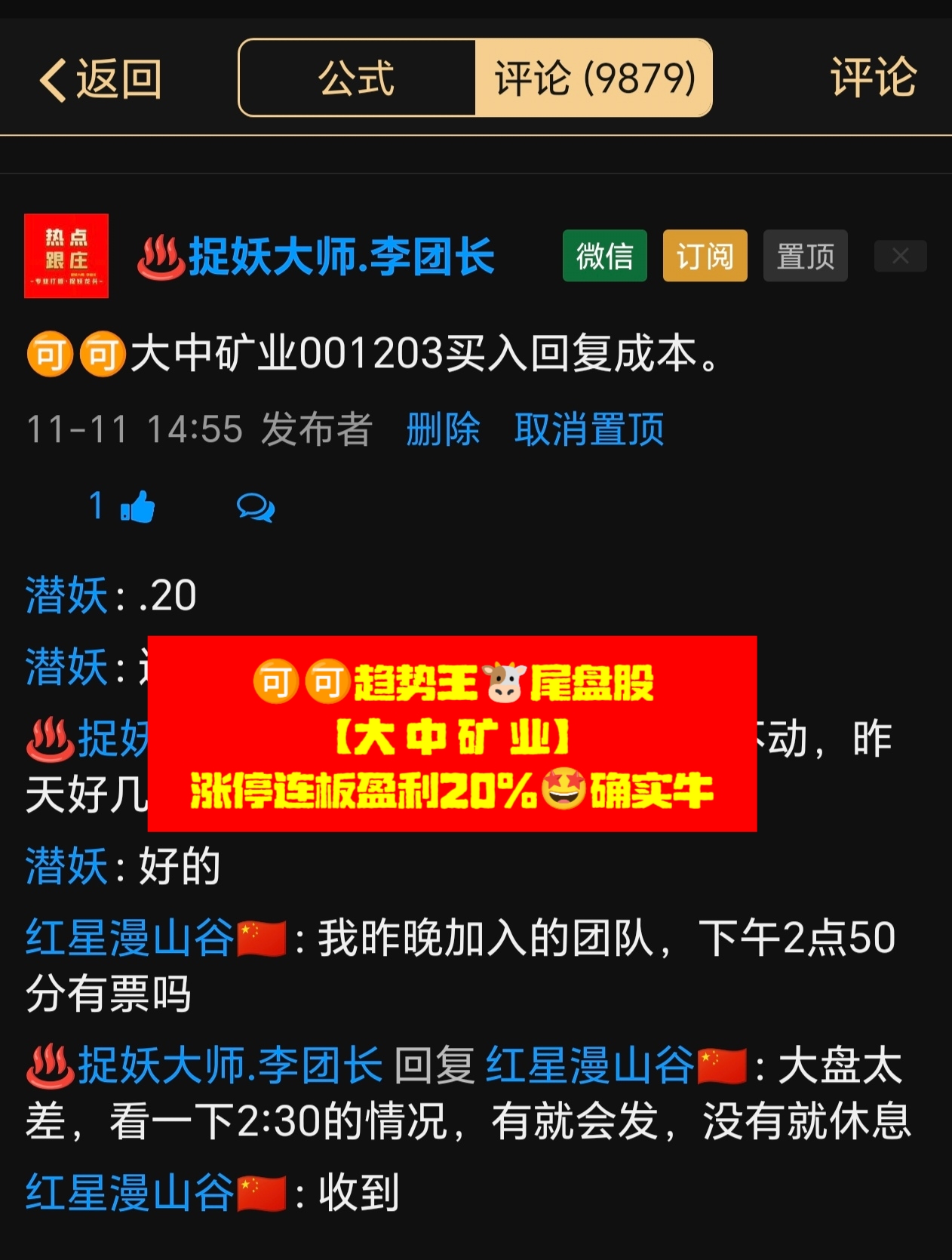
Task: Delete the post via 删除 link
Action: [x=443, y=429]
